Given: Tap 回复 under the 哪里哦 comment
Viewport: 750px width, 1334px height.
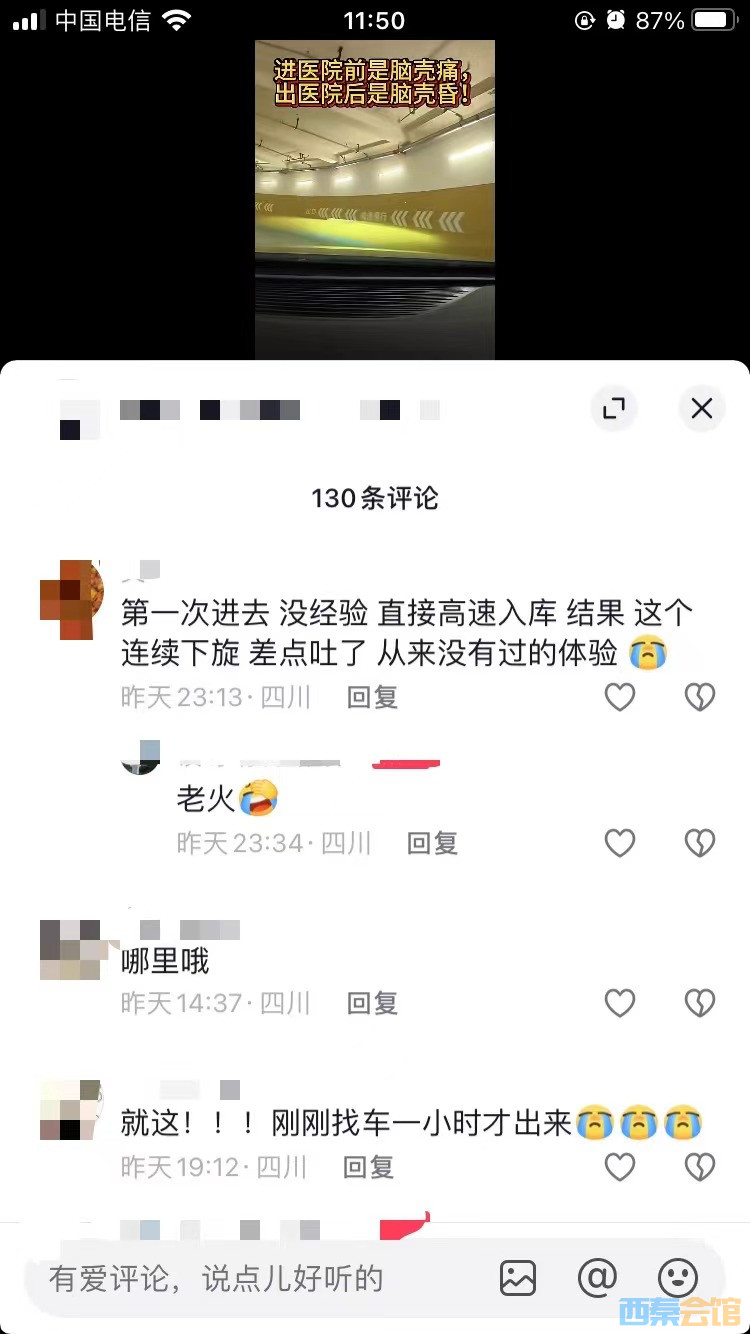Looking at the screenshot, I should (x=371, y=1003).
